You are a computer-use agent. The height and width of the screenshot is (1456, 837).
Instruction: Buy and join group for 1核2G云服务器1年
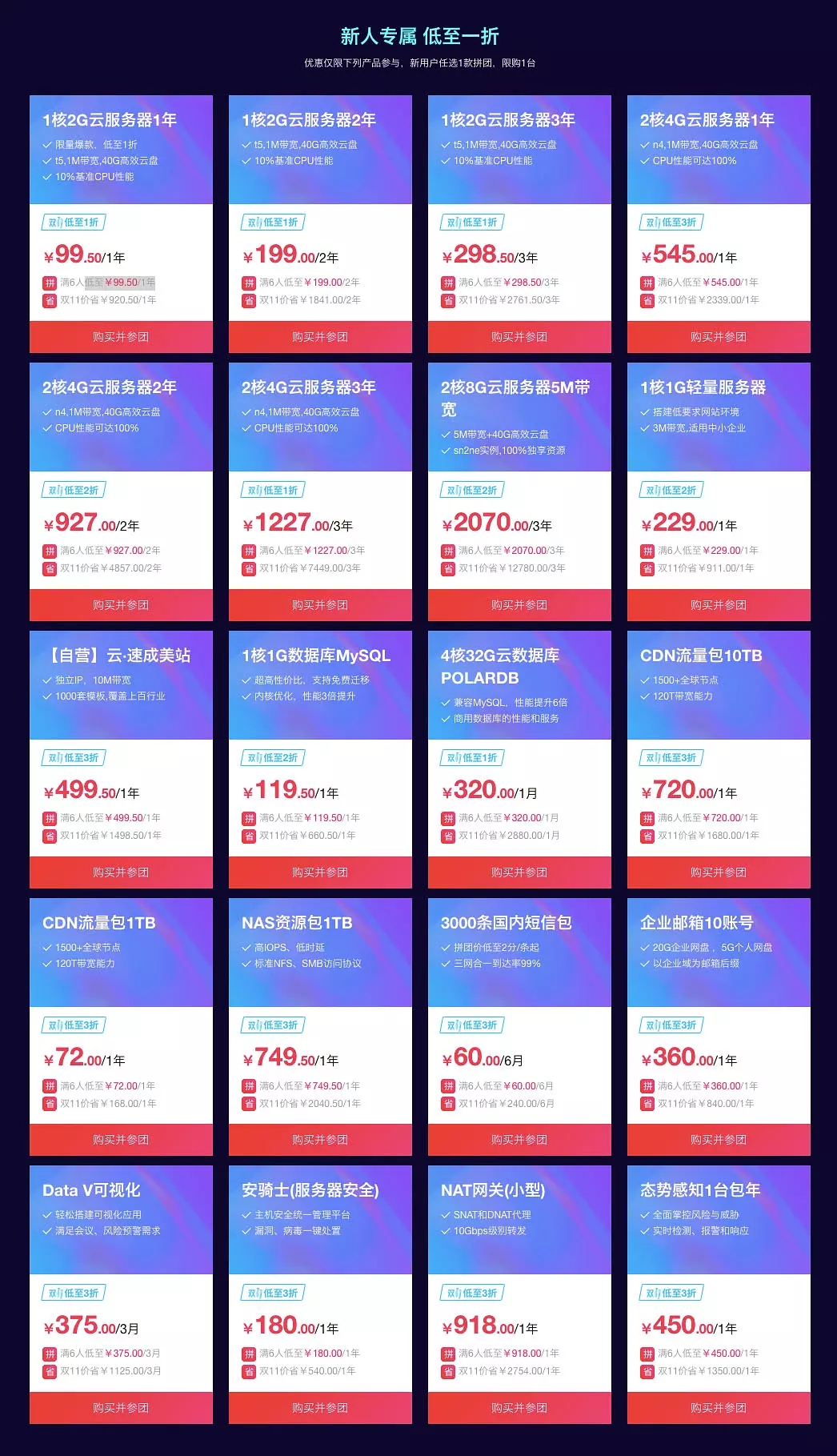tap(121, 337)
